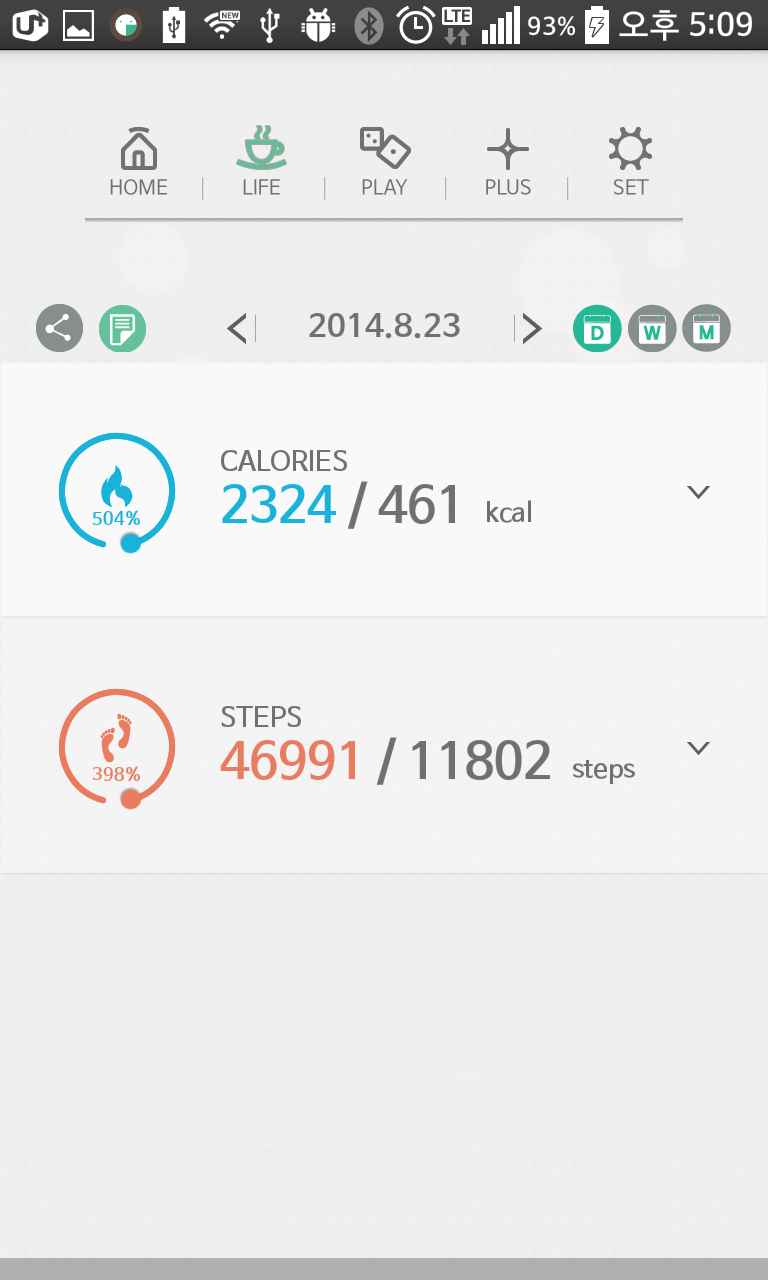
Task: Switch to the PLAY tab
Action: tap(384, 162)
